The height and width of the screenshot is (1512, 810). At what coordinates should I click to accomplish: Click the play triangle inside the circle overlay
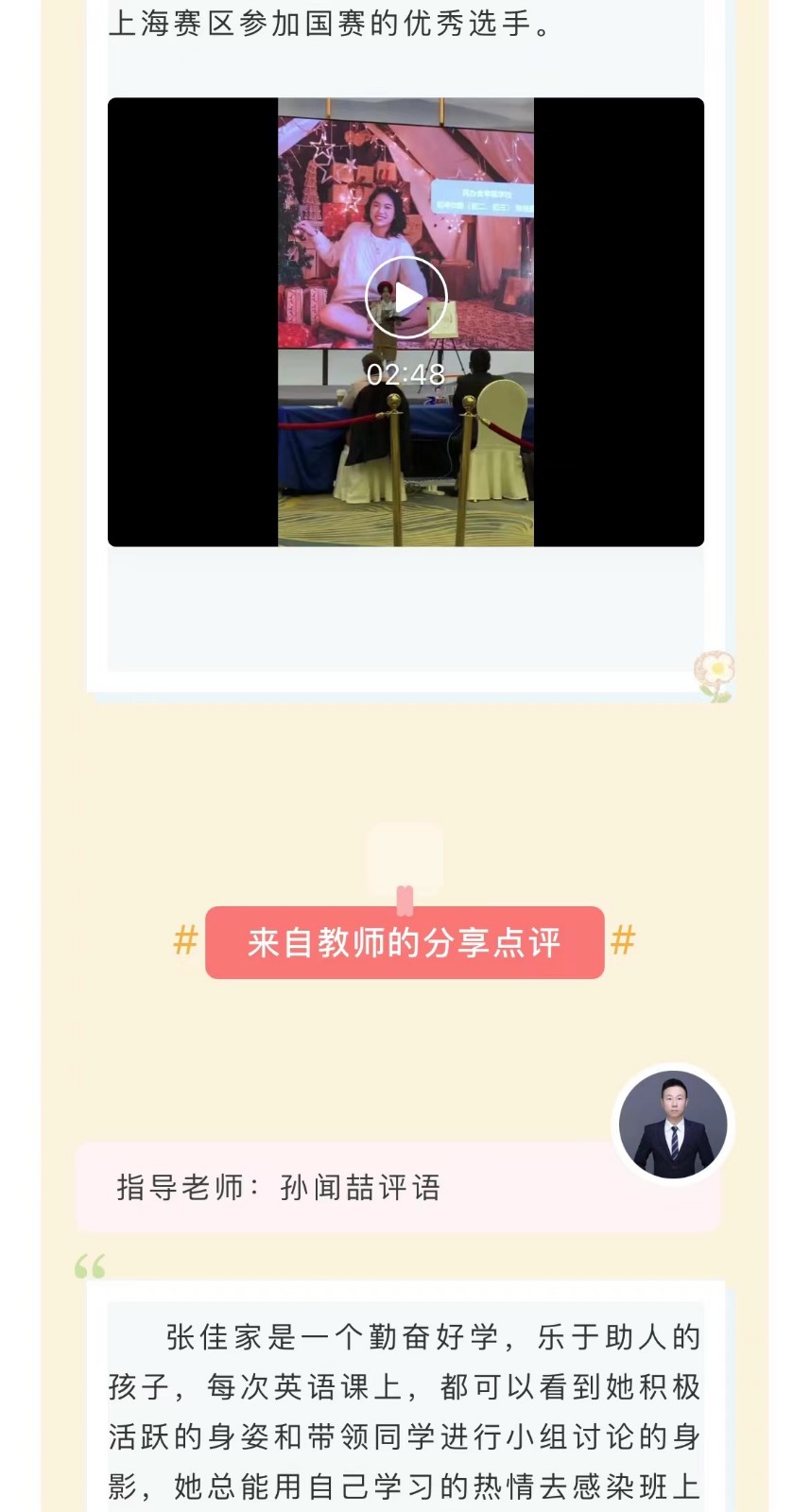point(409,296)
